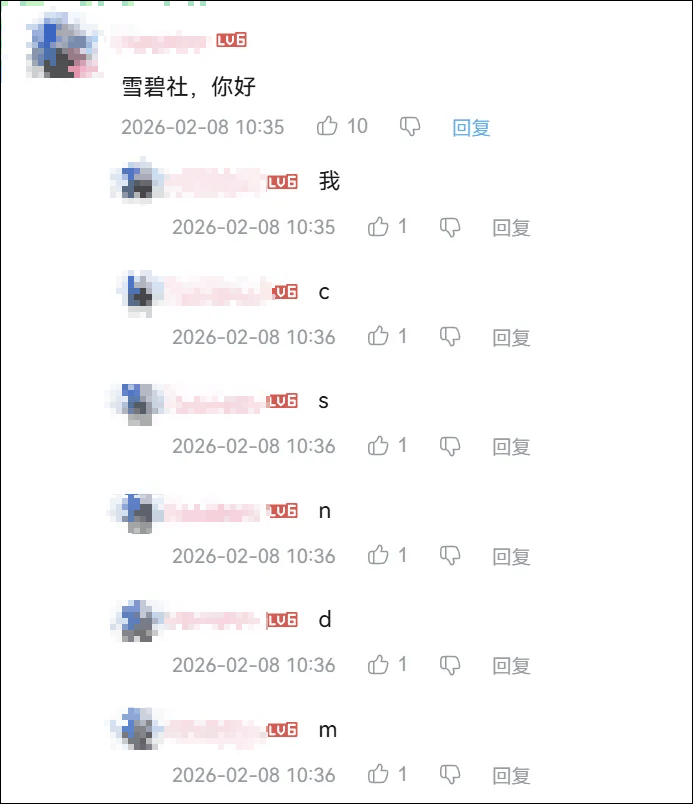Dislike the reply saying 我
The width and height of the screenshot is (693, 804).
coord(450,227)
